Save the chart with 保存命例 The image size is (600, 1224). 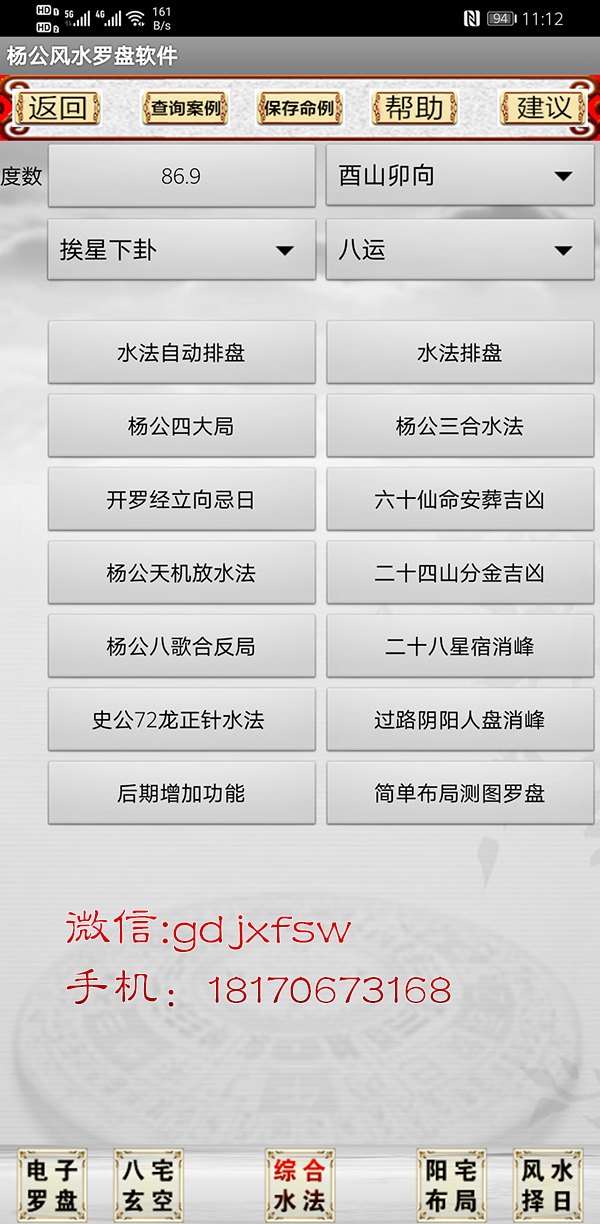pyautogui.click(x=300, y=107)
